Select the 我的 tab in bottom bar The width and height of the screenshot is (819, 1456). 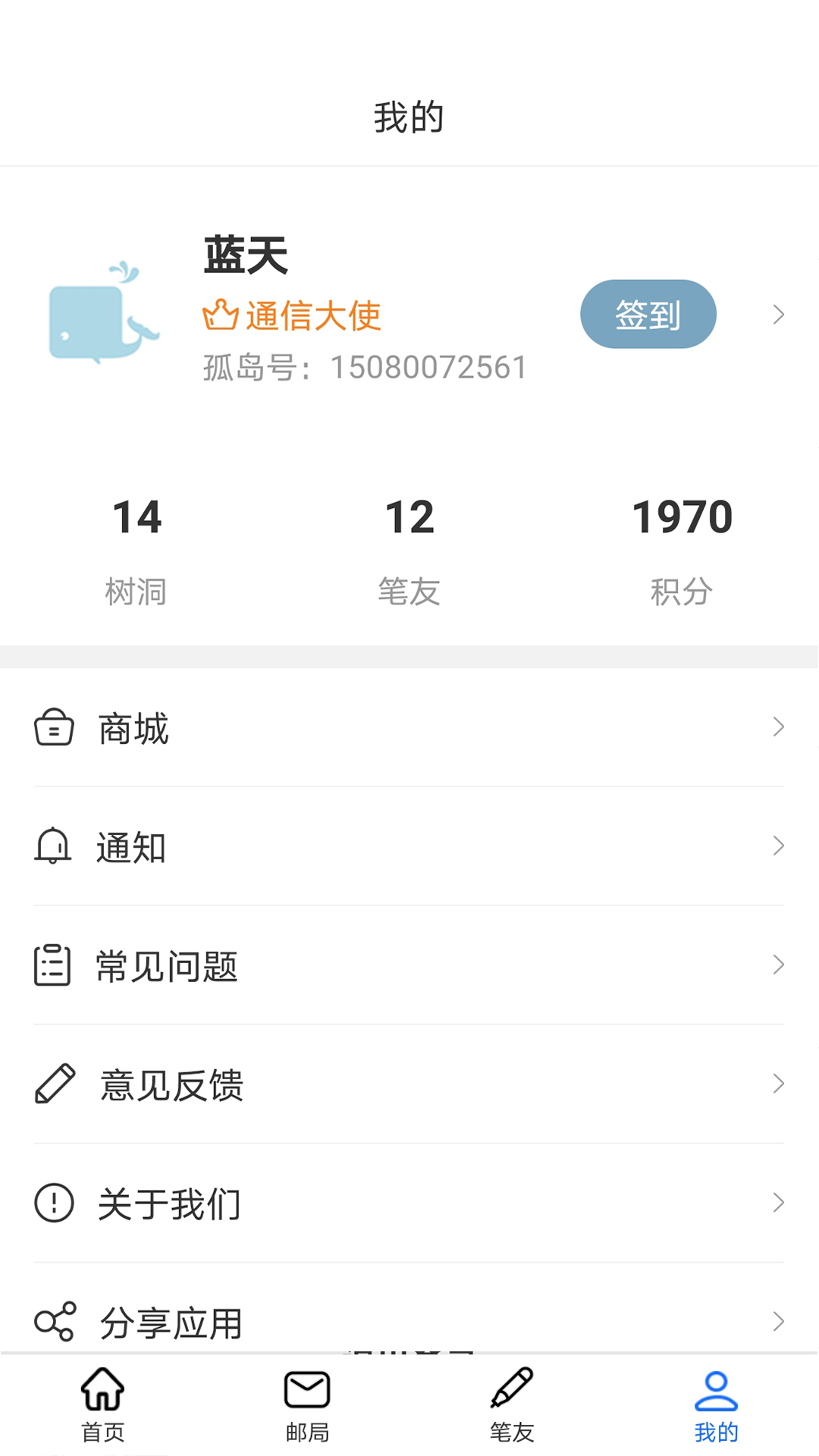[x=716, y=1404]
